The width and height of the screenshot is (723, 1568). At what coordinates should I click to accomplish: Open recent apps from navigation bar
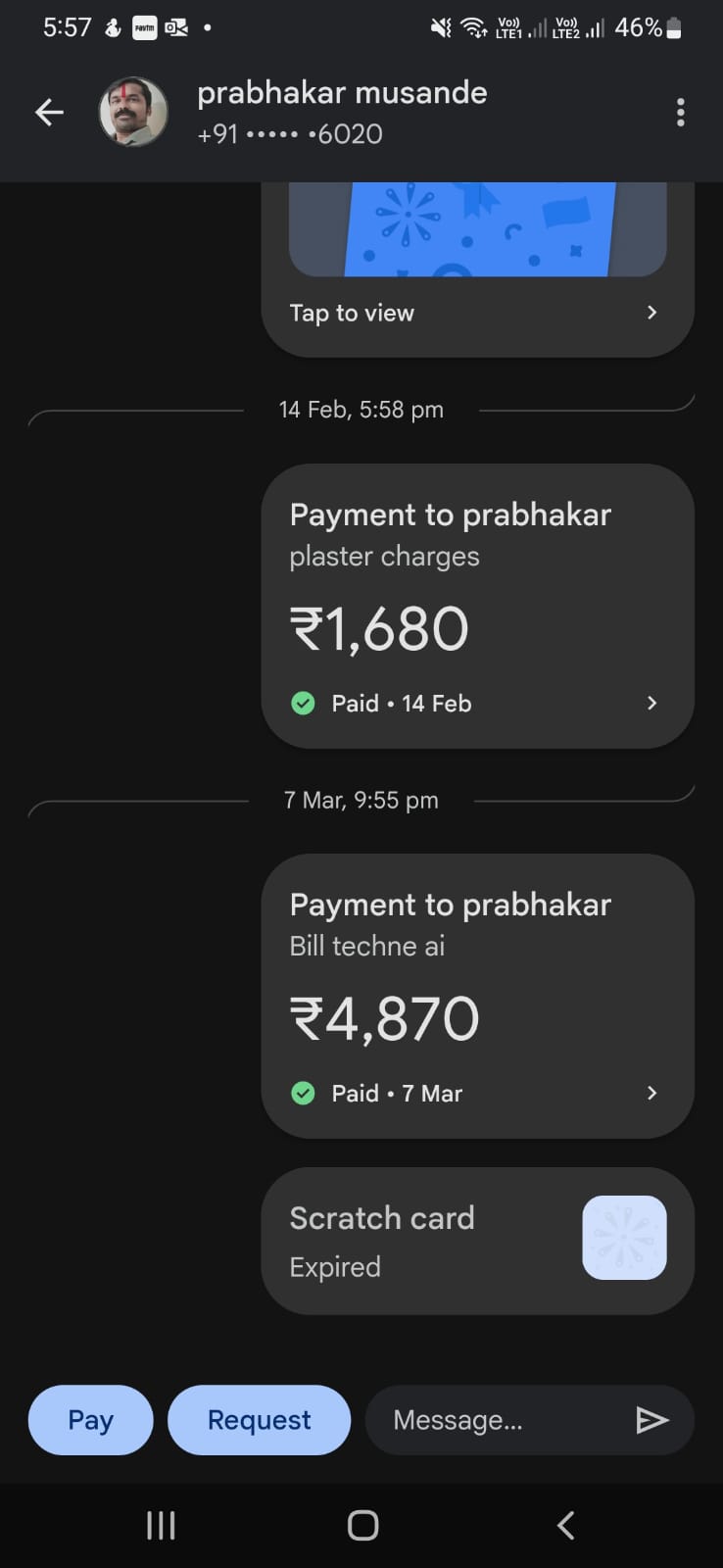[161, 1525]
